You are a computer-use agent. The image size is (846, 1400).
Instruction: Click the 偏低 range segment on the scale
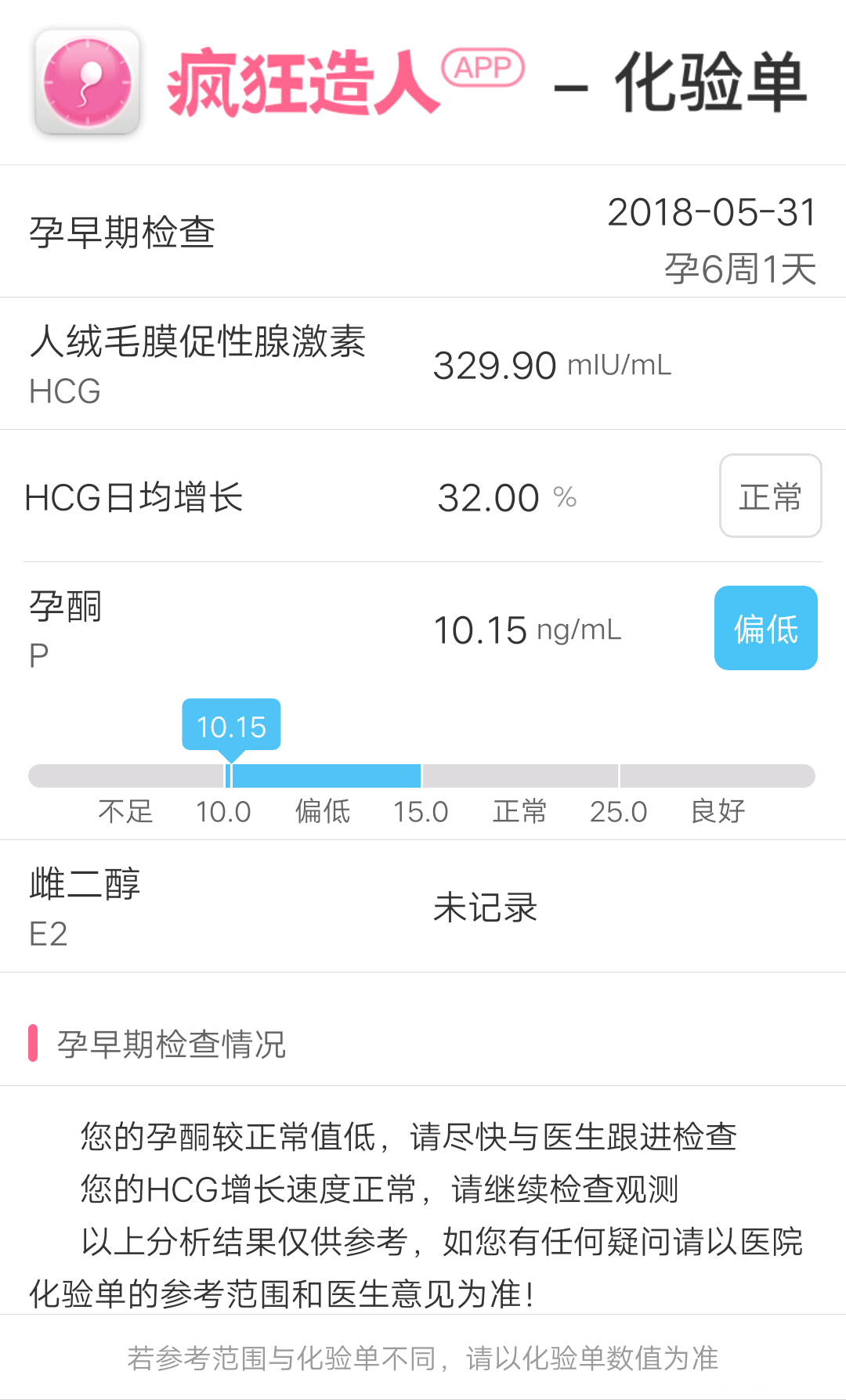323,812
